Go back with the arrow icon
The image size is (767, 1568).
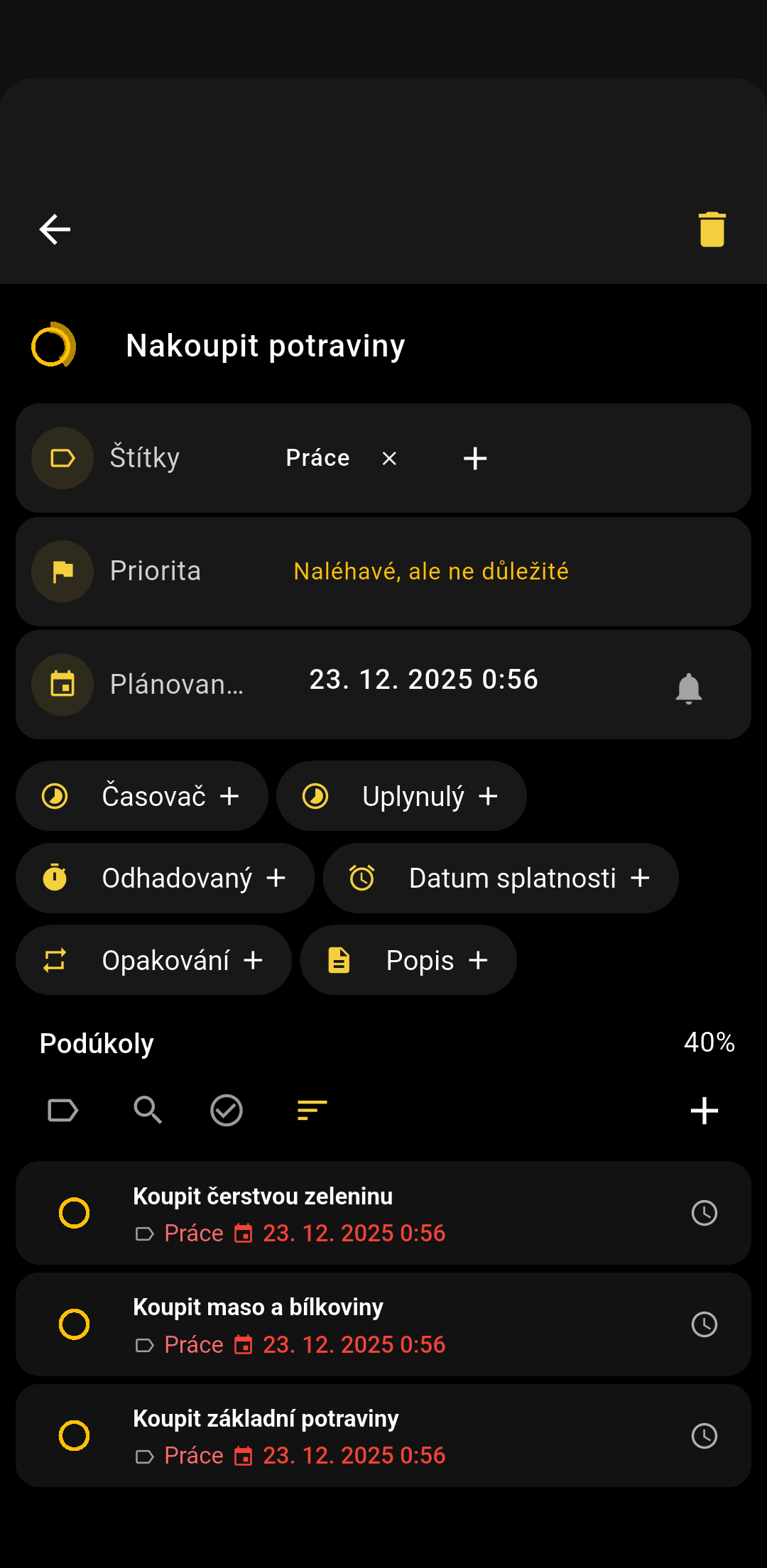(55, 229)
